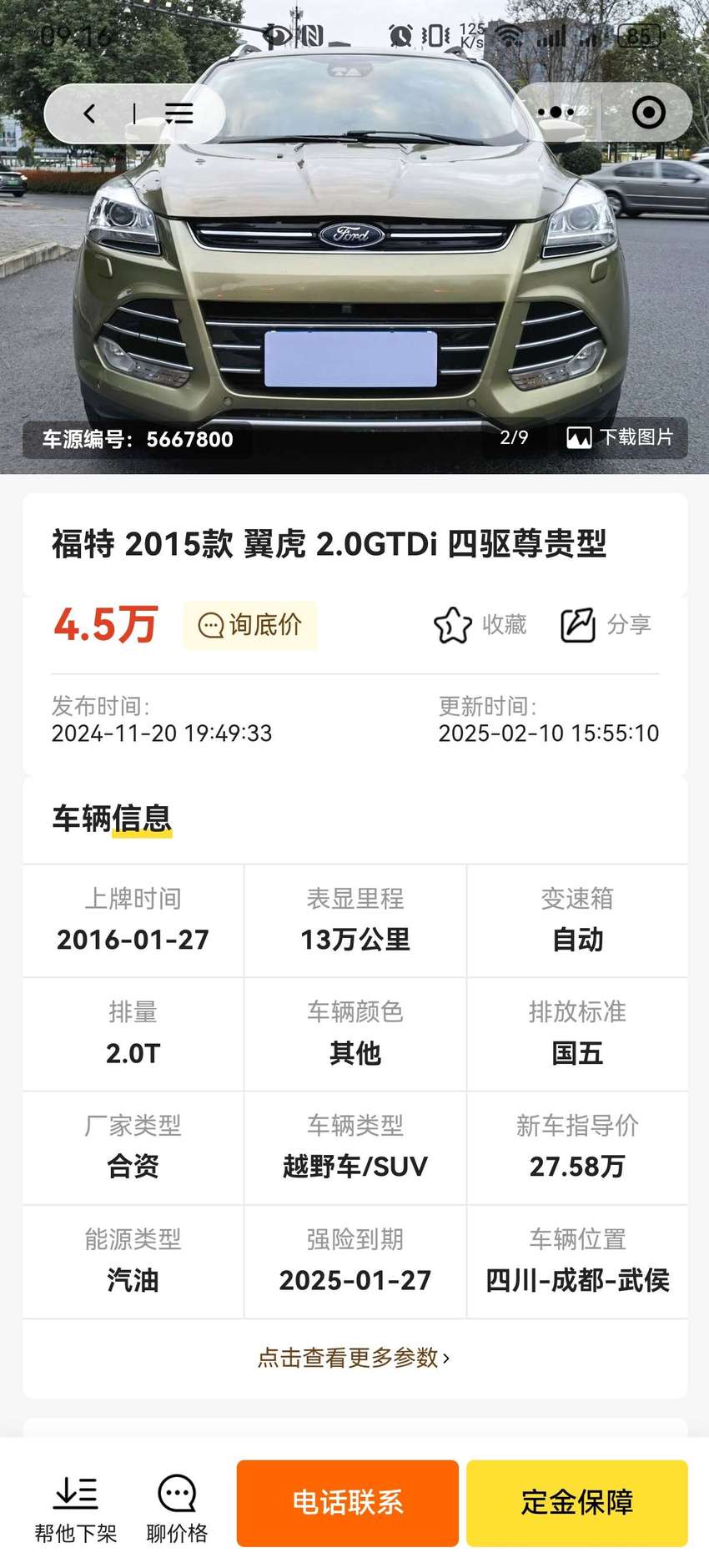The height and width of the screenshot is (1568, 709).
Task: Ask for the lowest price (询底价)
Action: tap(250, 625)
